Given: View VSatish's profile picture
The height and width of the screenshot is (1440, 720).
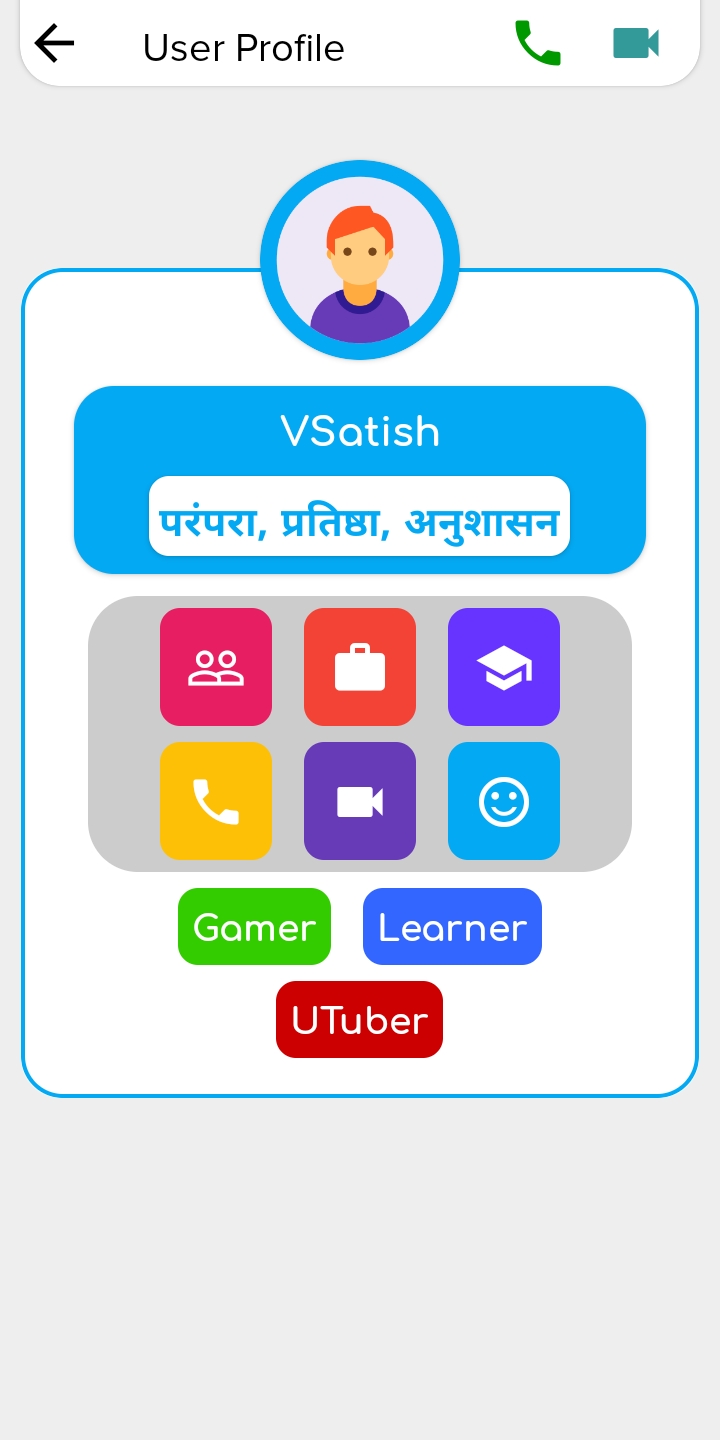Looking at the screenshot, I should click(360, 260).
